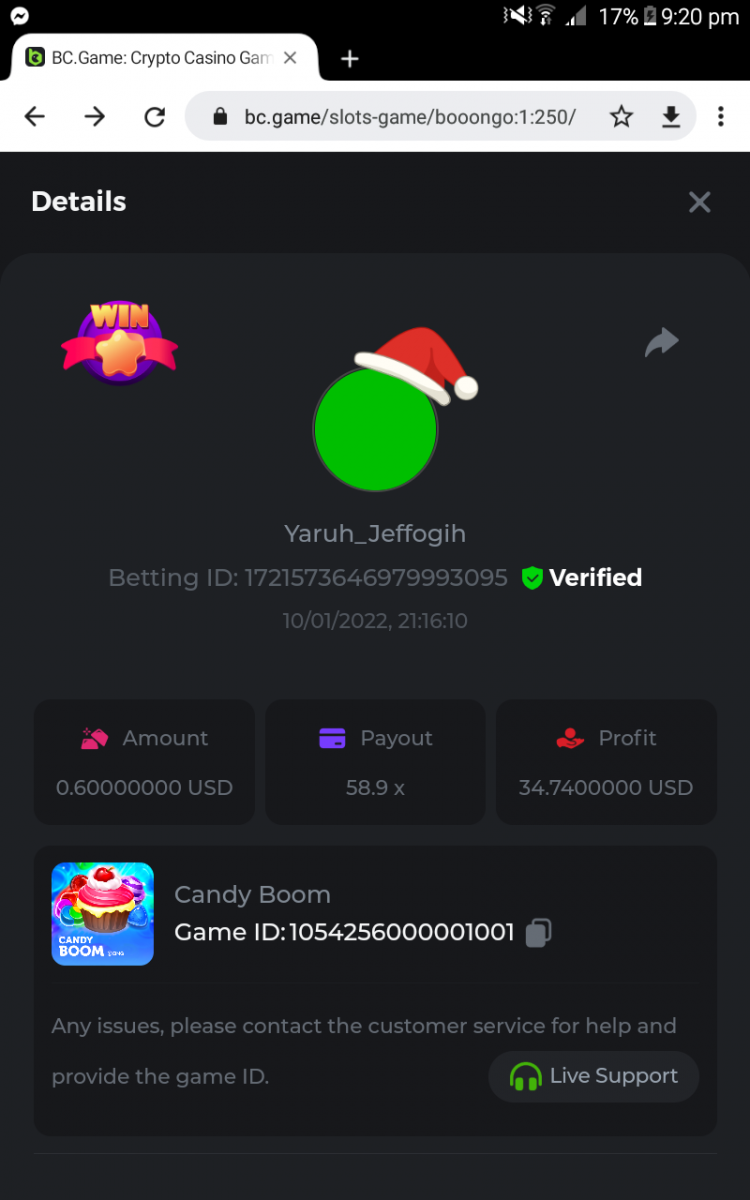
Task: Bookmark this page with the star
Action: tap(621, 117)
